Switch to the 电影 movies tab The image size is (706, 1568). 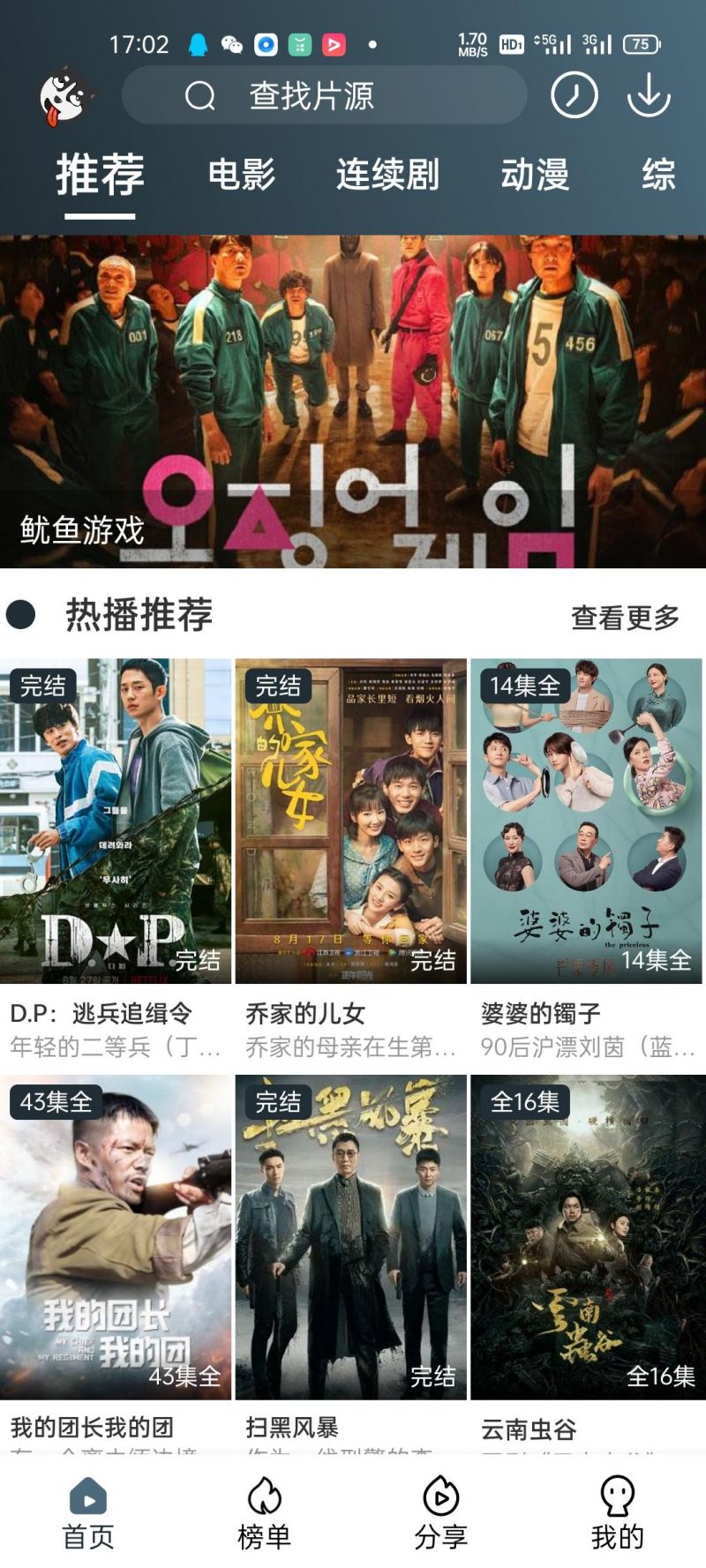coord(241,175)
